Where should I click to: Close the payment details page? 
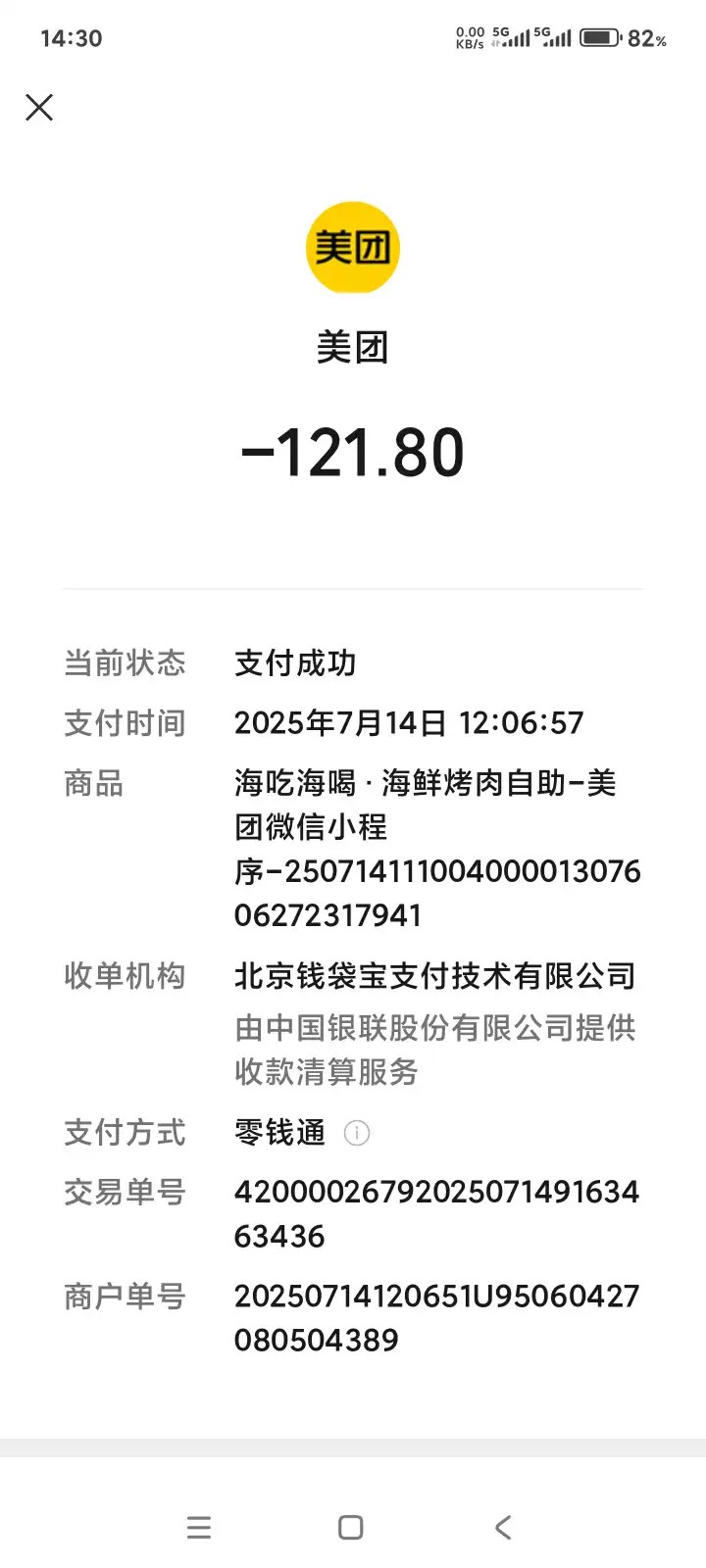(x=39, y=107)
